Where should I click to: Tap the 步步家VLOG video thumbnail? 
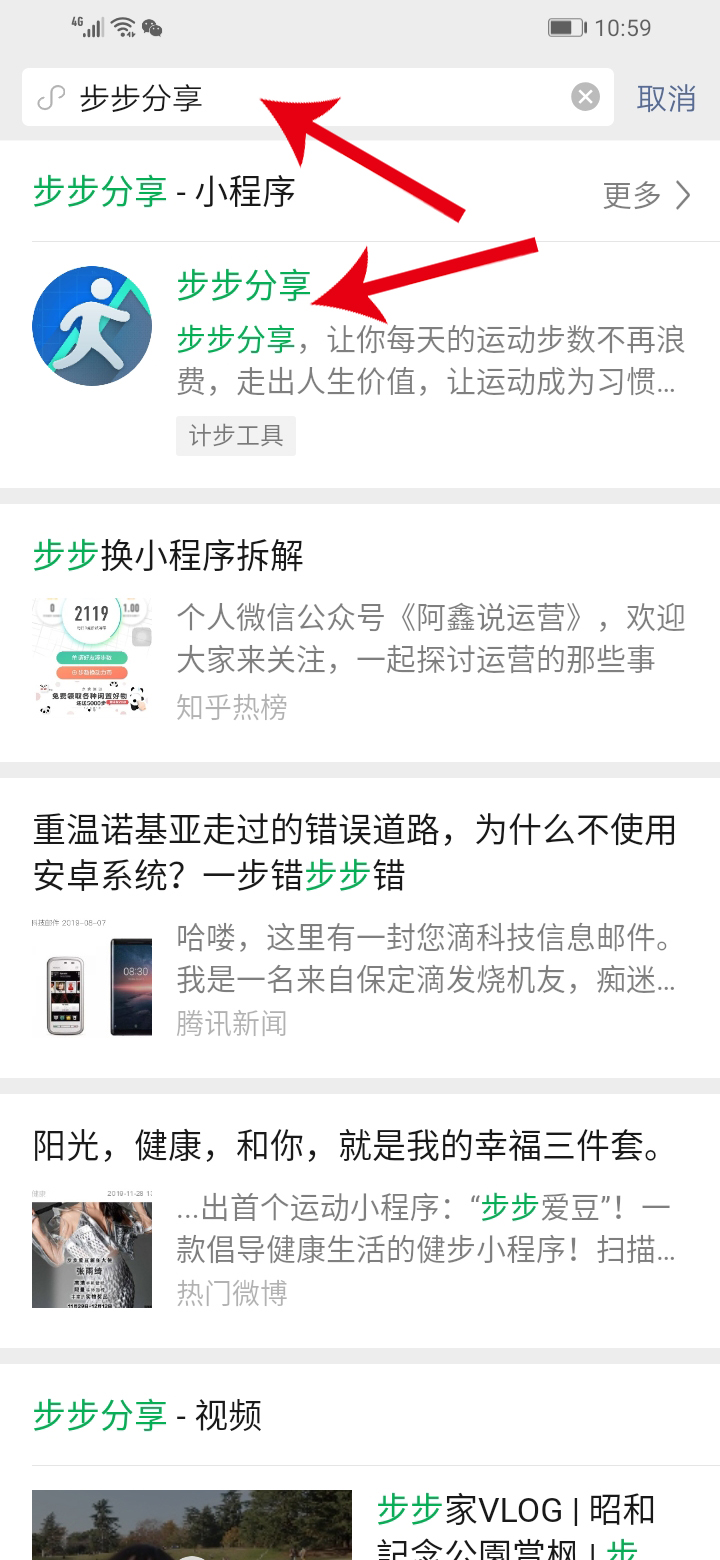190,1523
